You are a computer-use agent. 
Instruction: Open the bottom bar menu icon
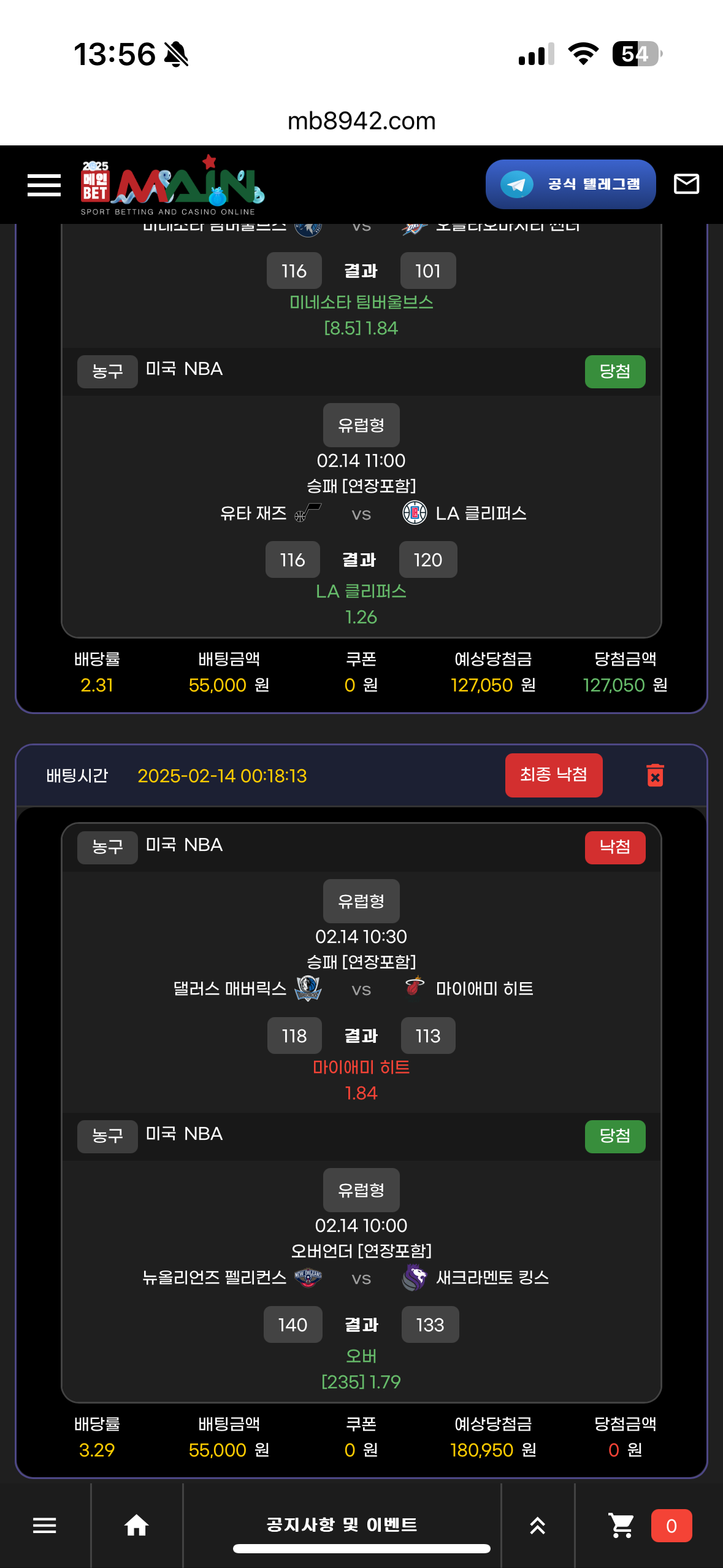pos(44,1525)
